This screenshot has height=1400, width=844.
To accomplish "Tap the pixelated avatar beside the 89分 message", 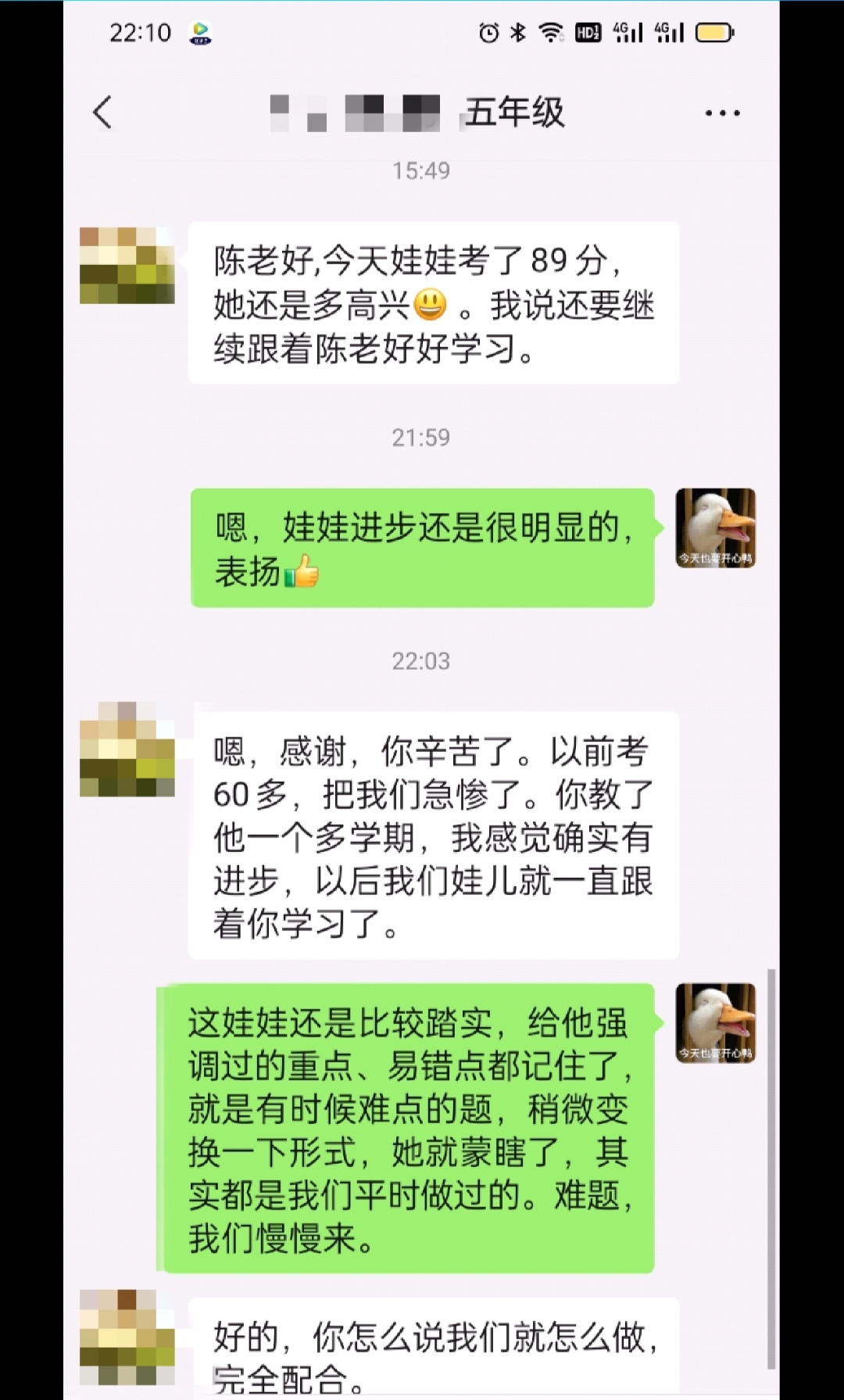I will [x=127, y=266].
